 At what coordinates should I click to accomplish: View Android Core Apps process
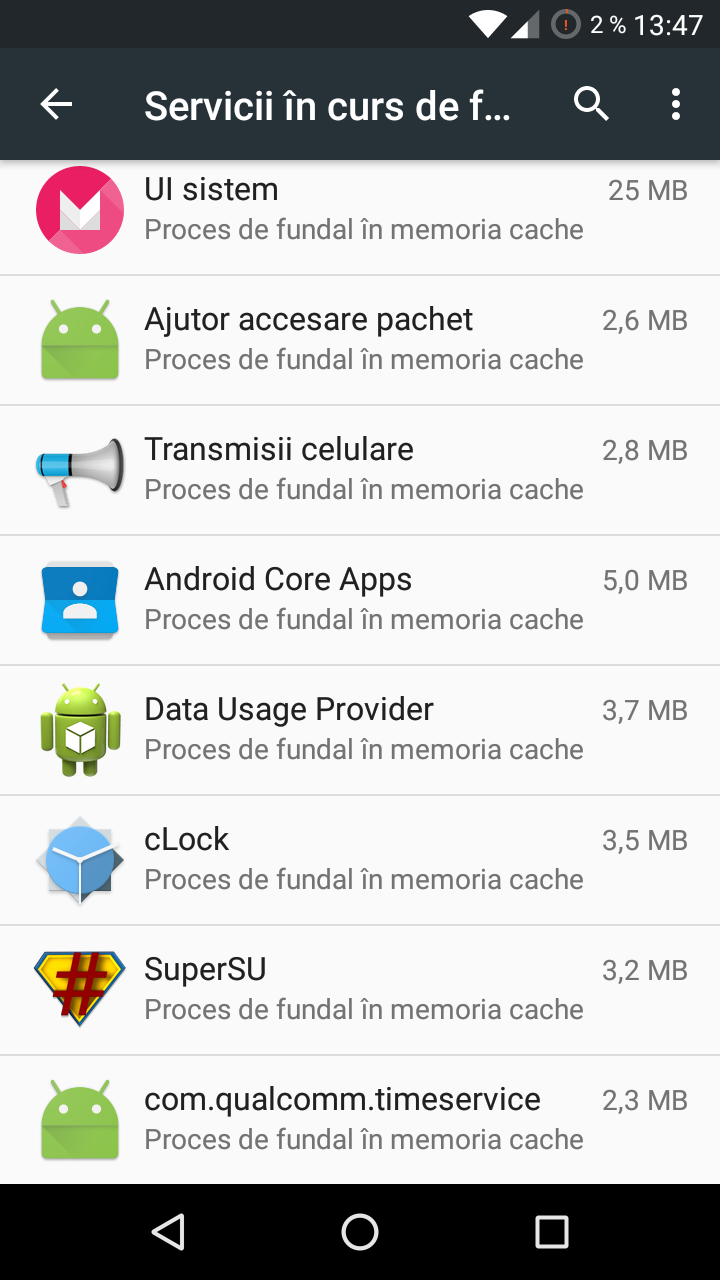point(360,600)
